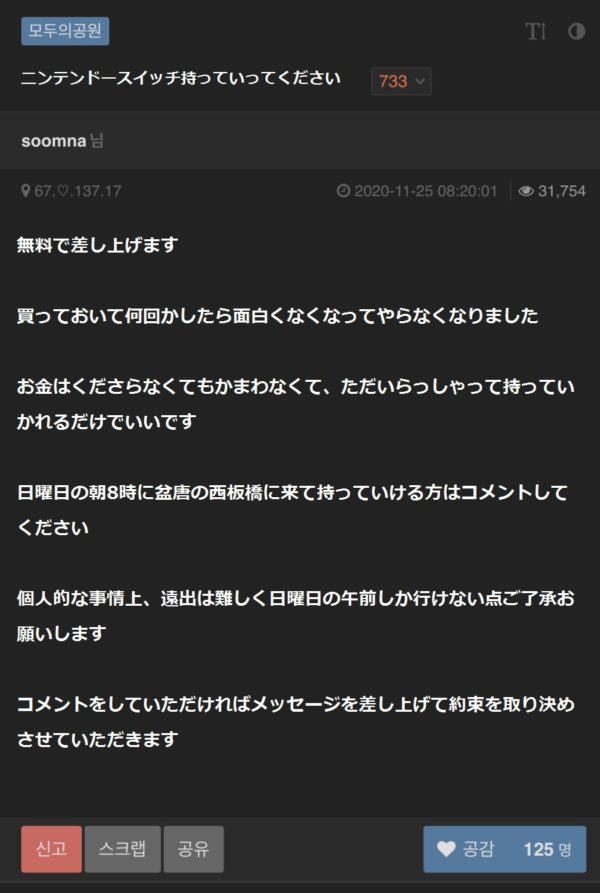Scrap this post with 스크랩
This screenshot has width=600, height=893.
[122, 849]
